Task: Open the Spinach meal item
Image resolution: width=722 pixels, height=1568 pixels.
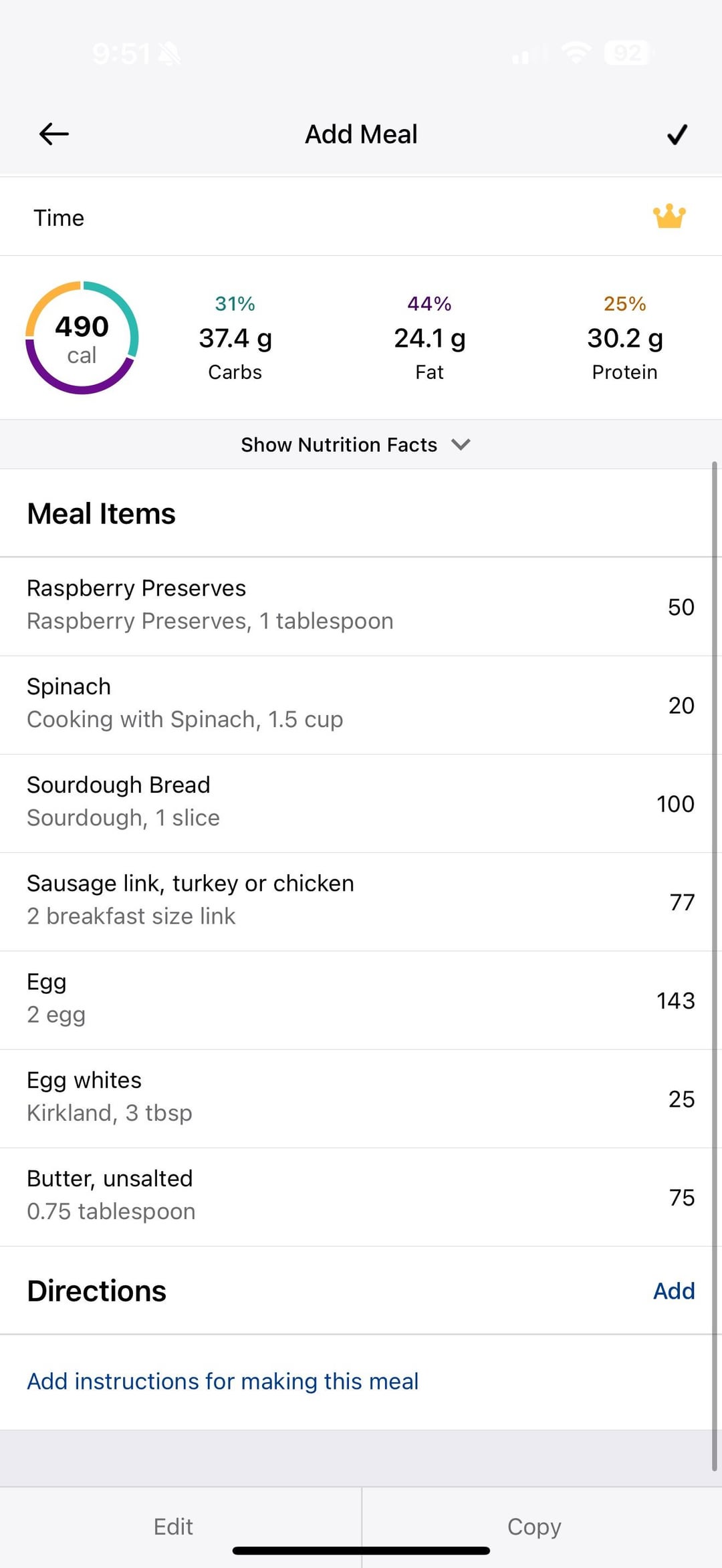Action: (361, 705)
